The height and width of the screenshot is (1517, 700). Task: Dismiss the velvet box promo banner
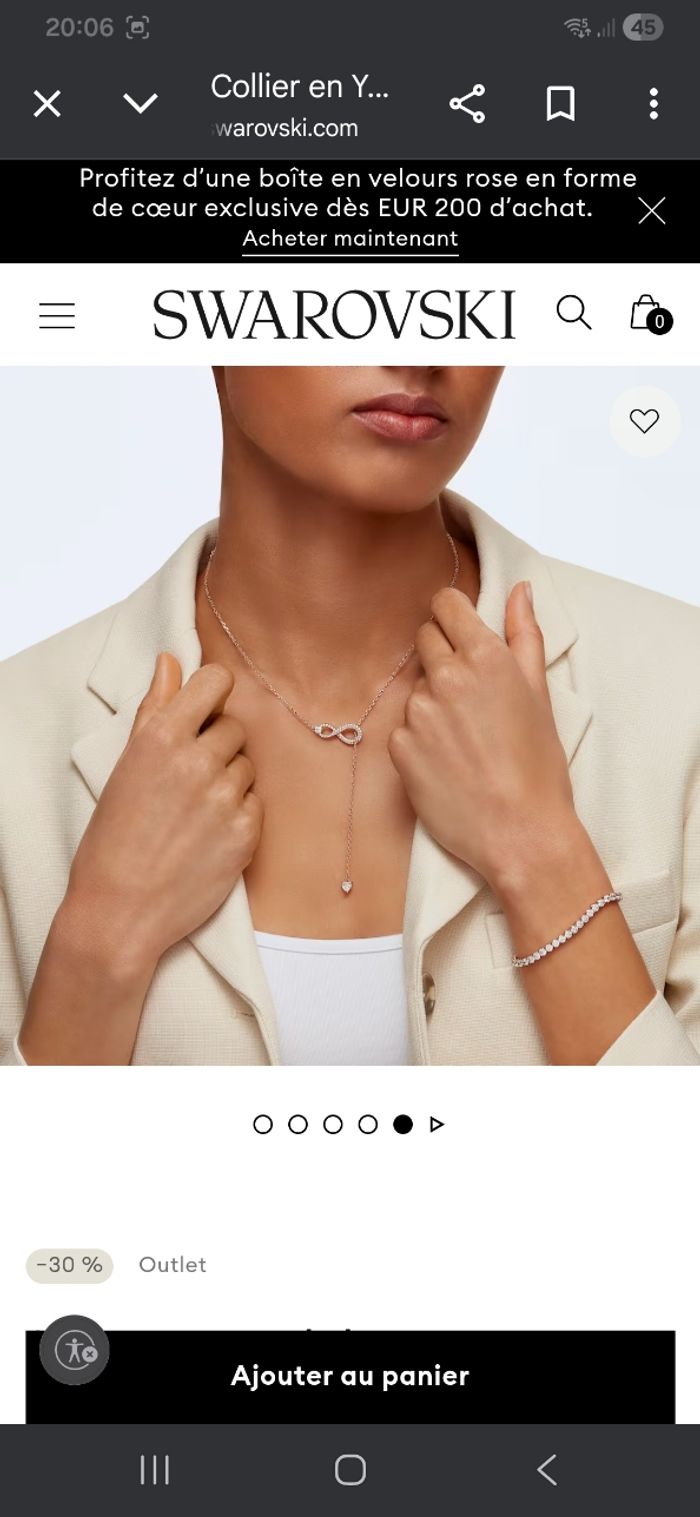coord(651,210)
